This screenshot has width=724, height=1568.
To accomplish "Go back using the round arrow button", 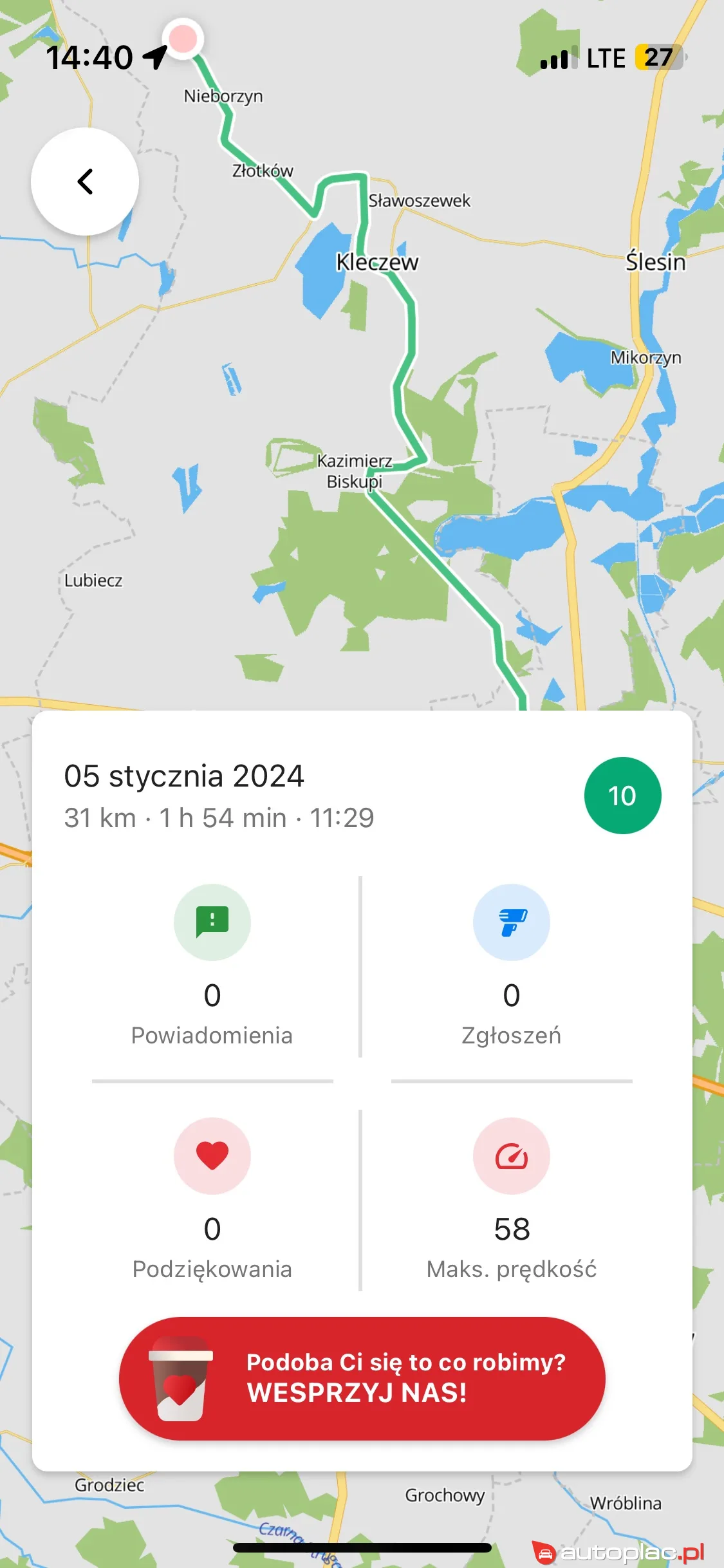I will coord(85,182).
